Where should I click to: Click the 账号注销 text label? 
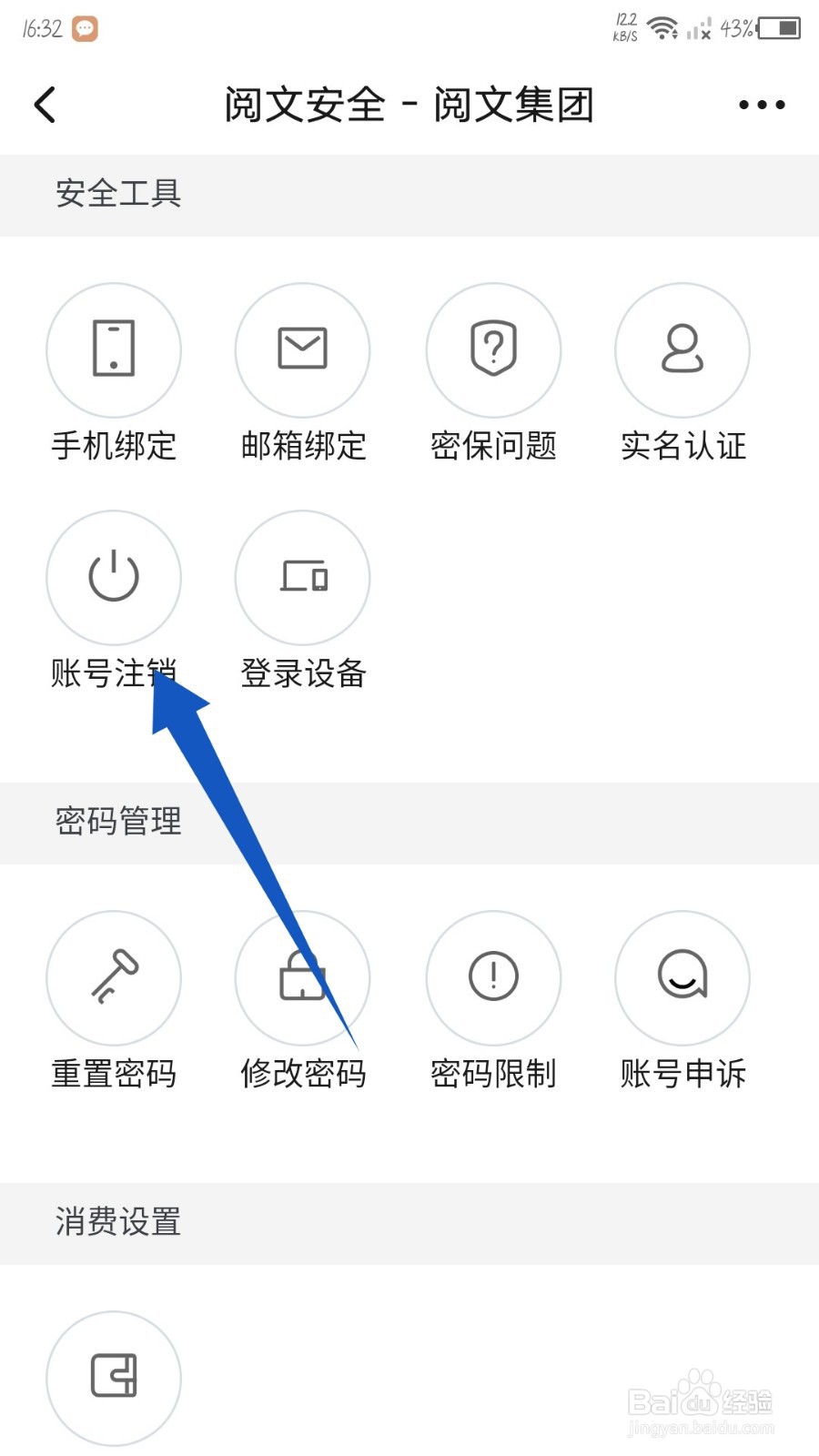click(x=115, y=673)
